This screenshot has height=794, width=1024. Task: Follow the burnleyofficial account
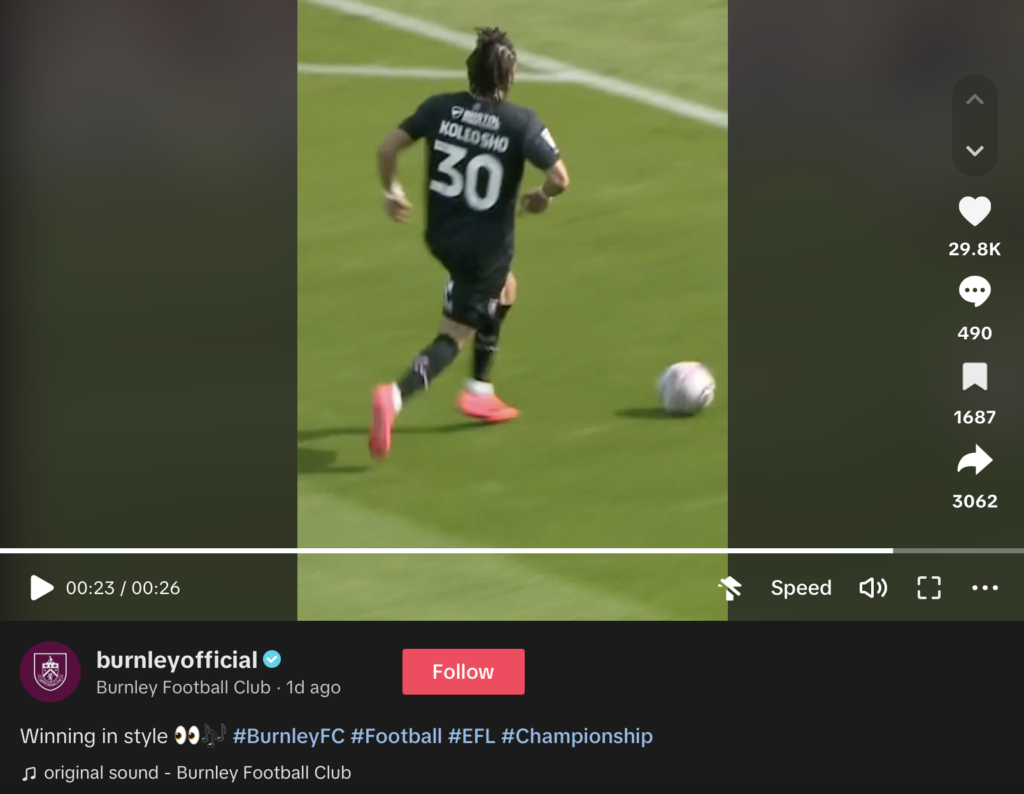[463, 672]
